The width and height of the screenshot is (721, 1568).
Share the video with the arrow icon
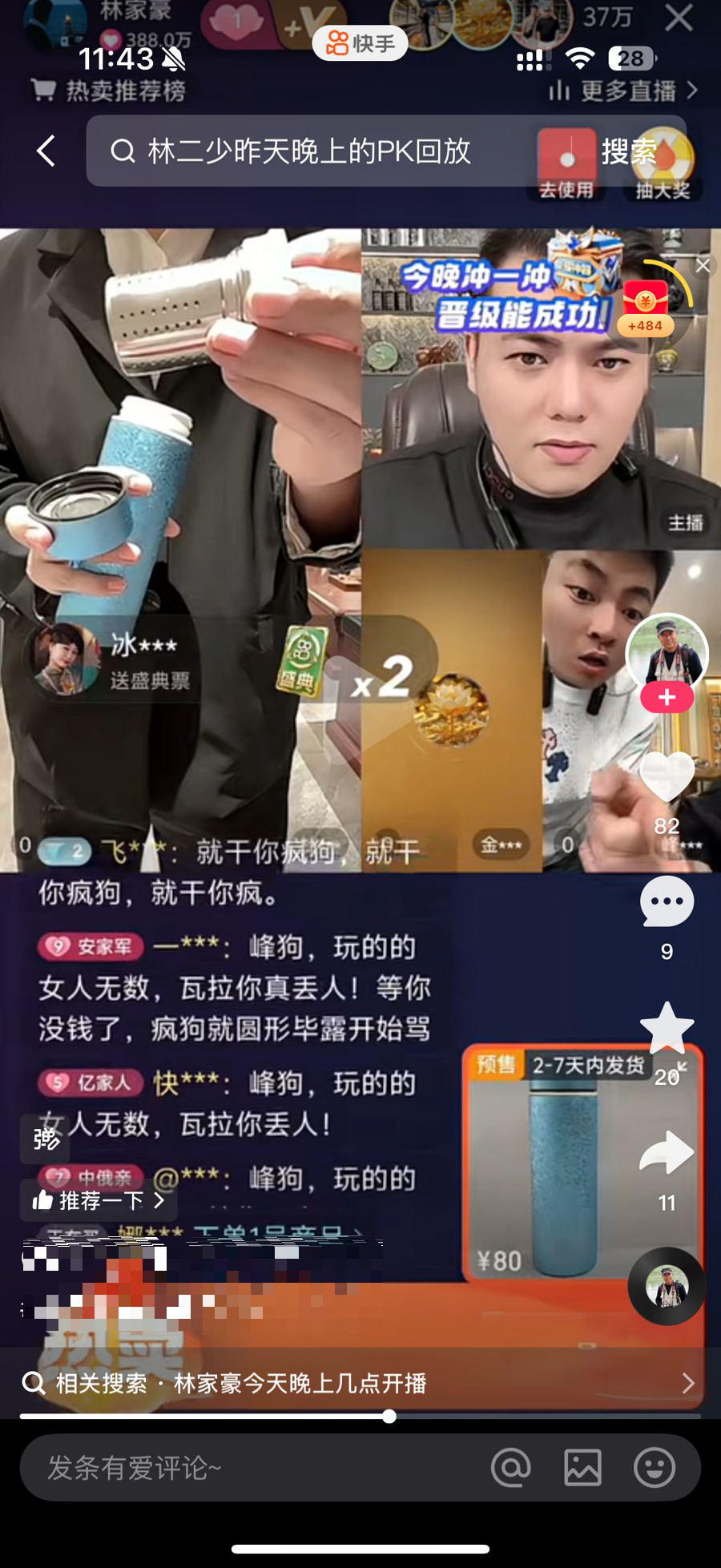click(667, 1154)
